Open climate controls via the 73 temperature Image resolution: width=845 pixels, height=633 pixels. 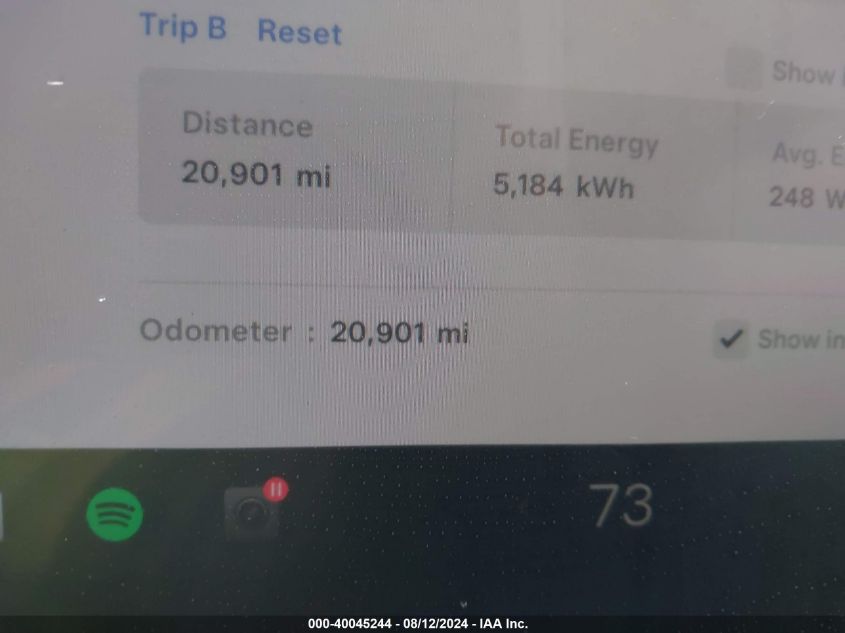(x=621, y=505)
